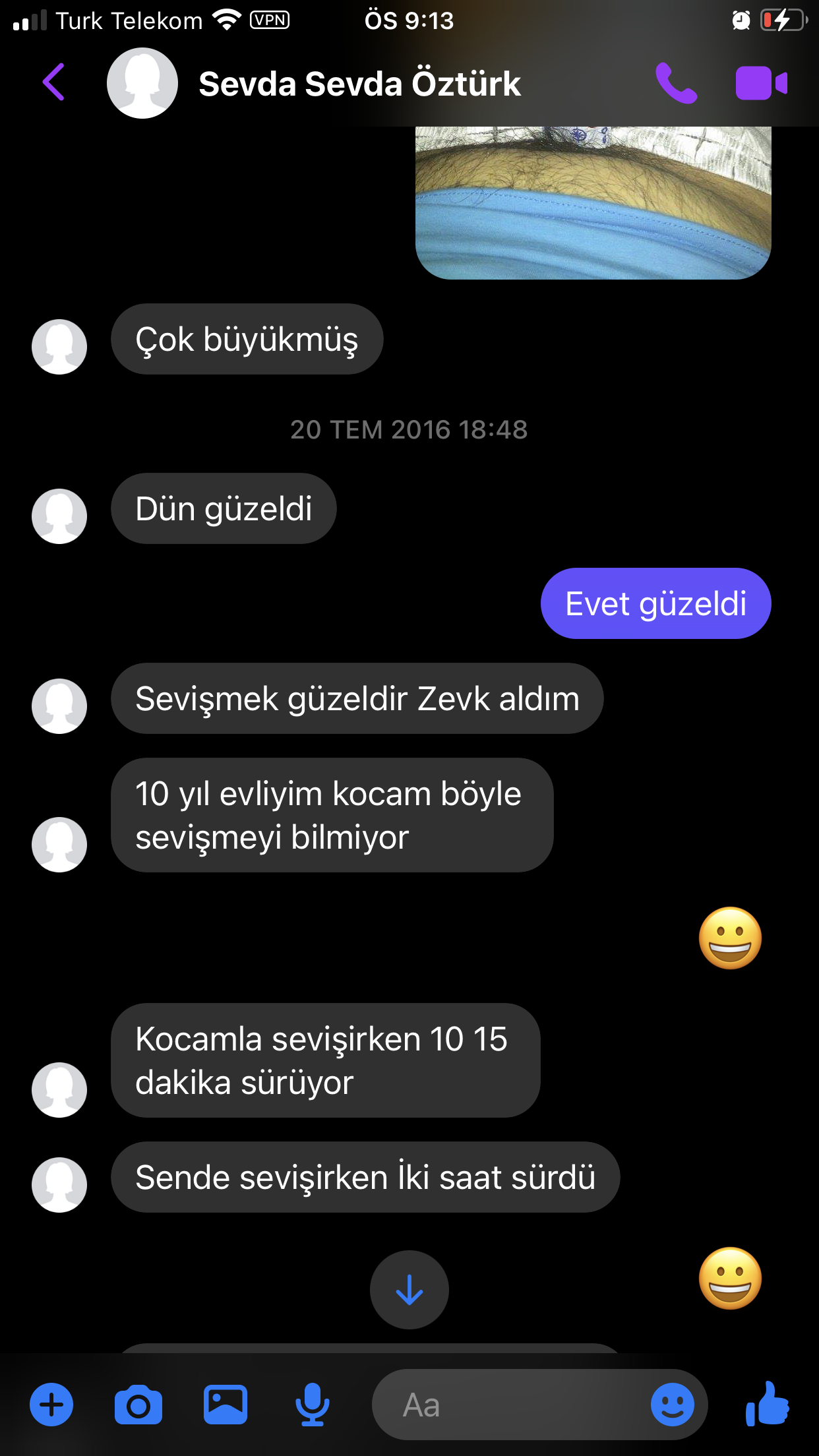Focus the Aa message field

(x=508, y=1405)
